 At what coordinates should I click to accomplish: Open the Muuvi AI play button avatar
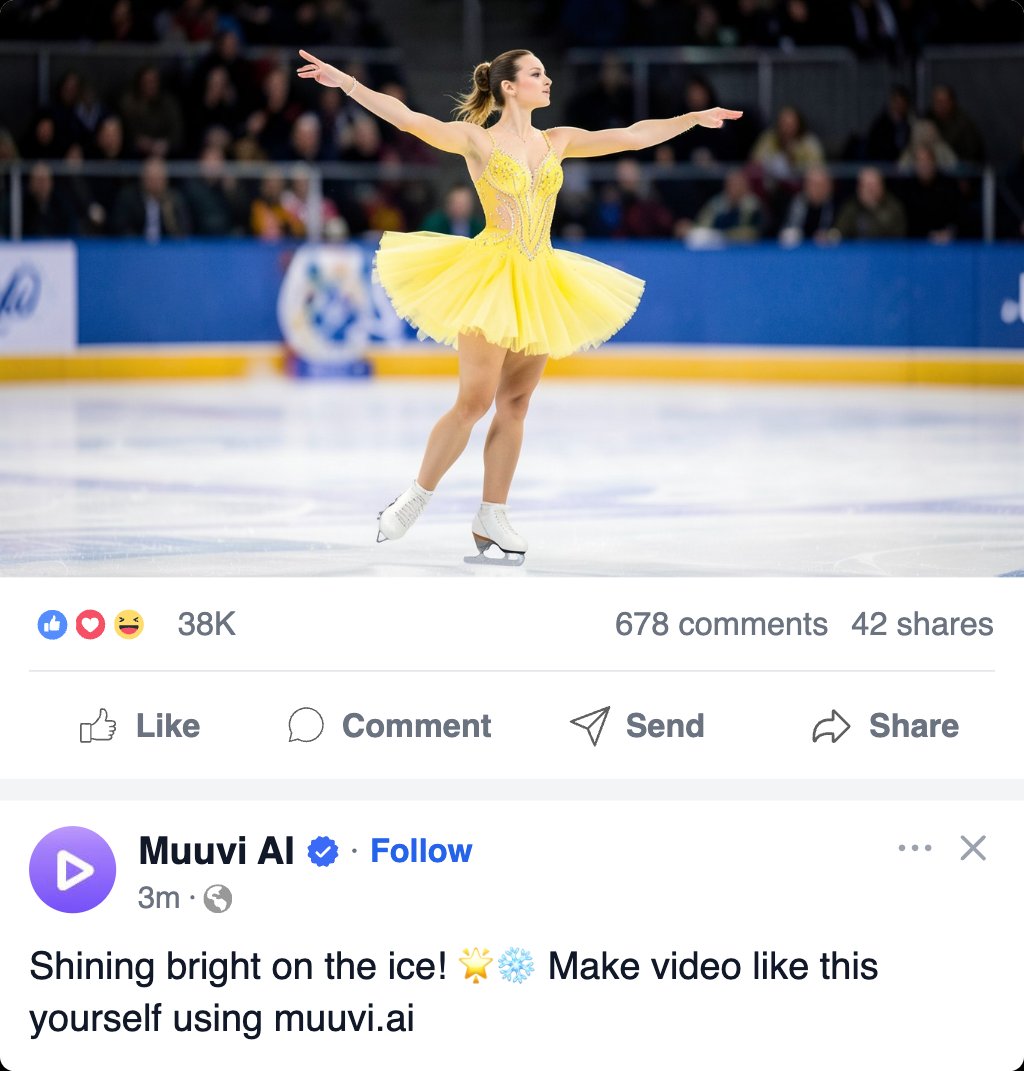(x=71, y=869)
